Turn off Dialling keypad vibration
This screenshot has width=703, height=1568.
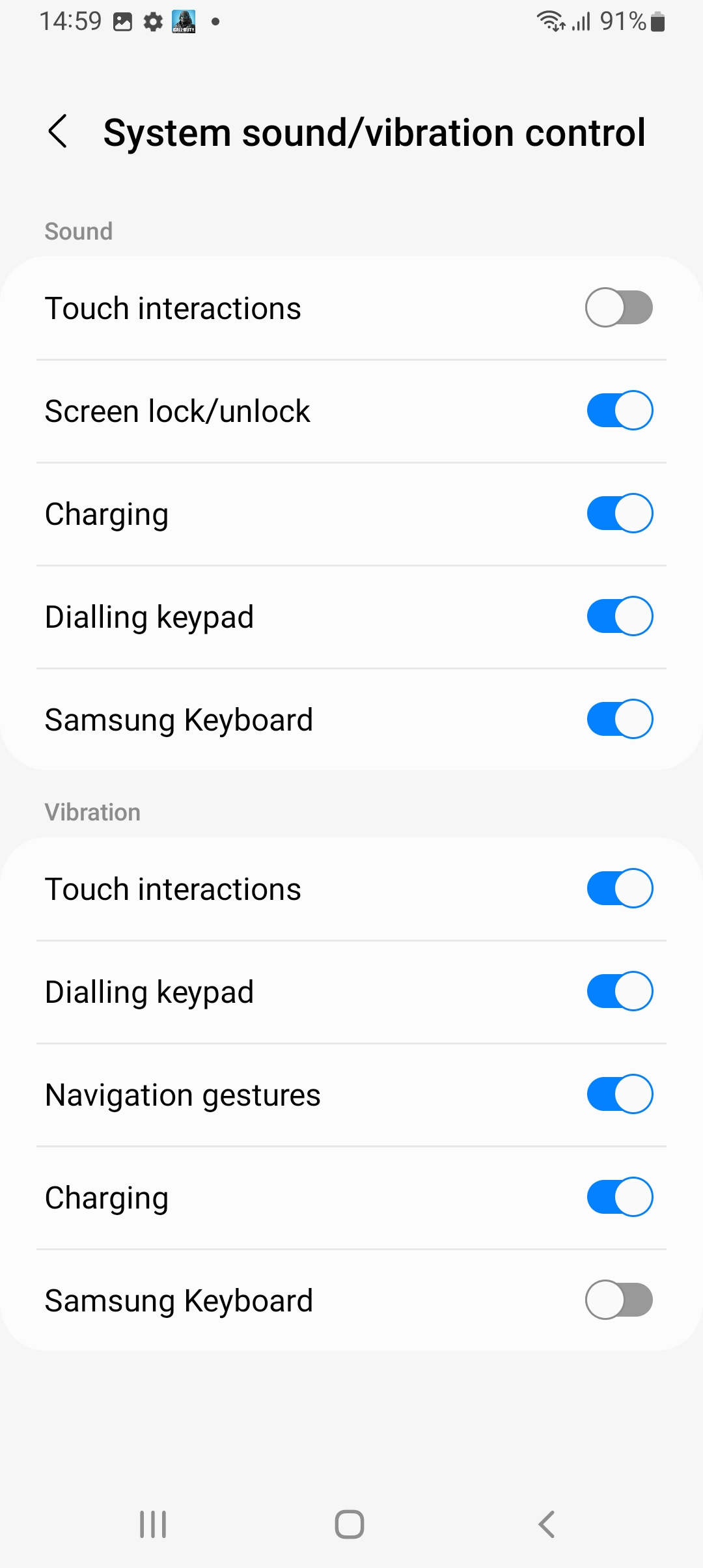pyautogui.click(x=619, y=991)
